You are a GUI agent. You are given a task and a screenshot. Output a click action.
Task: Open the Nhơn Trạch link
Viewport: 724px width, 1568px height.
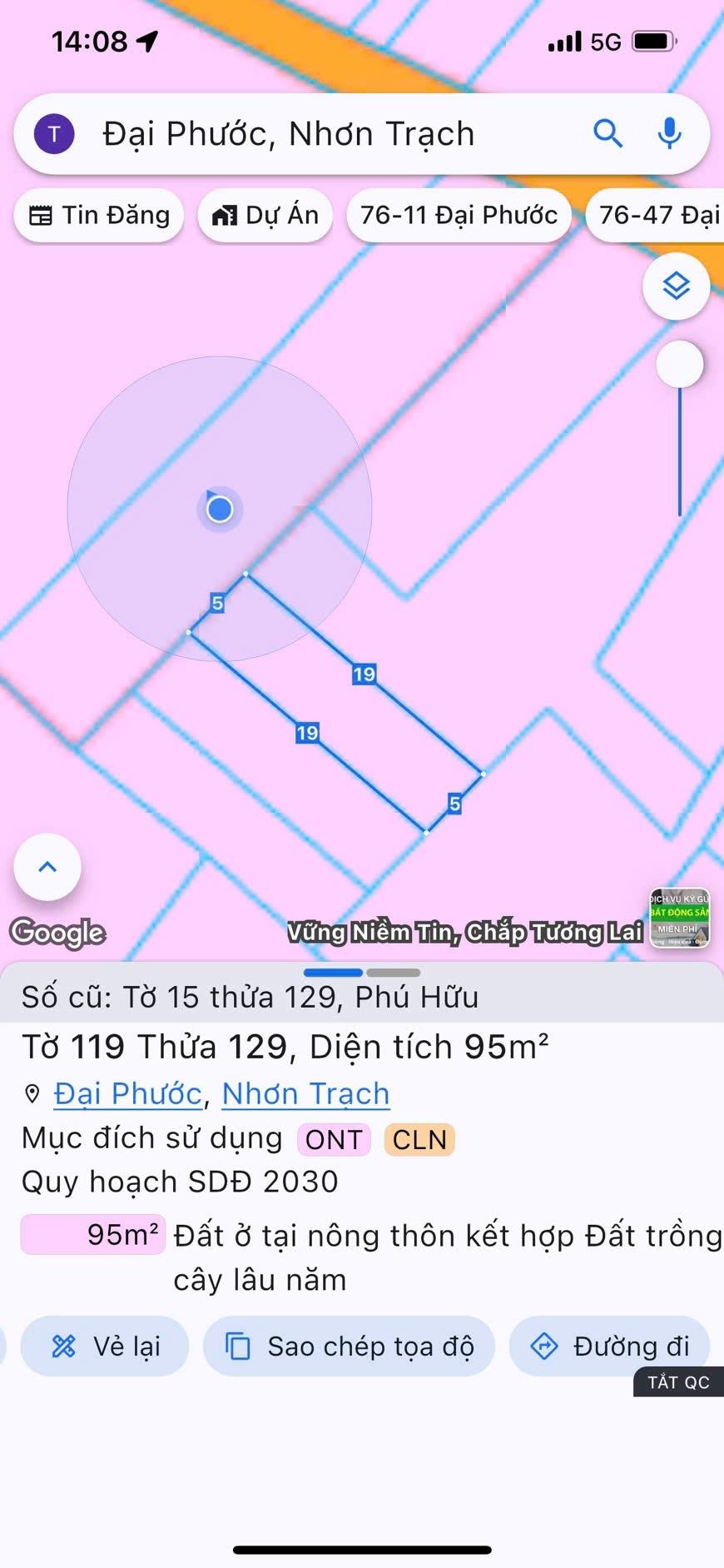pos(305,1093)
